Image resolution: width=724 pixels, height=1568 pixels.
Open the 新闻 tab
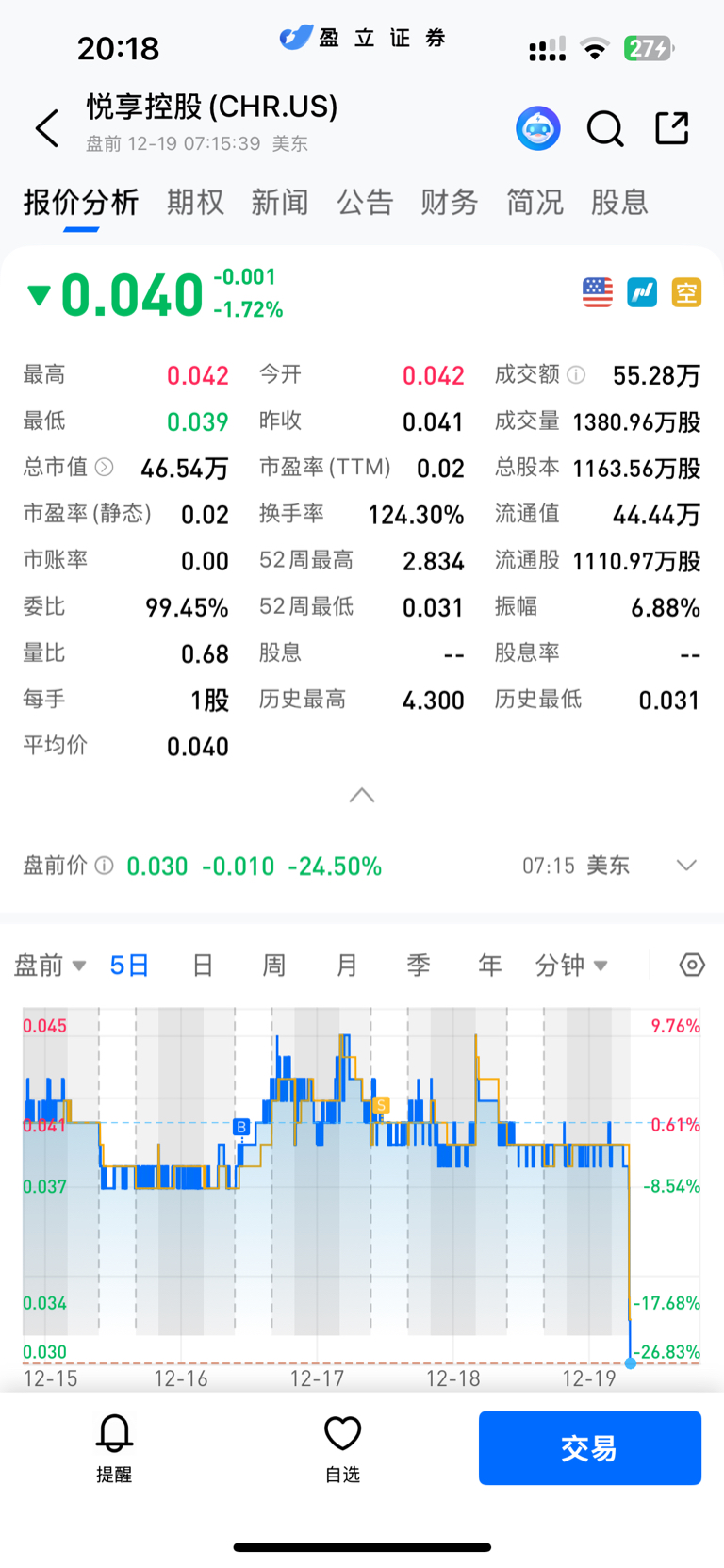[x=280, y=202]
